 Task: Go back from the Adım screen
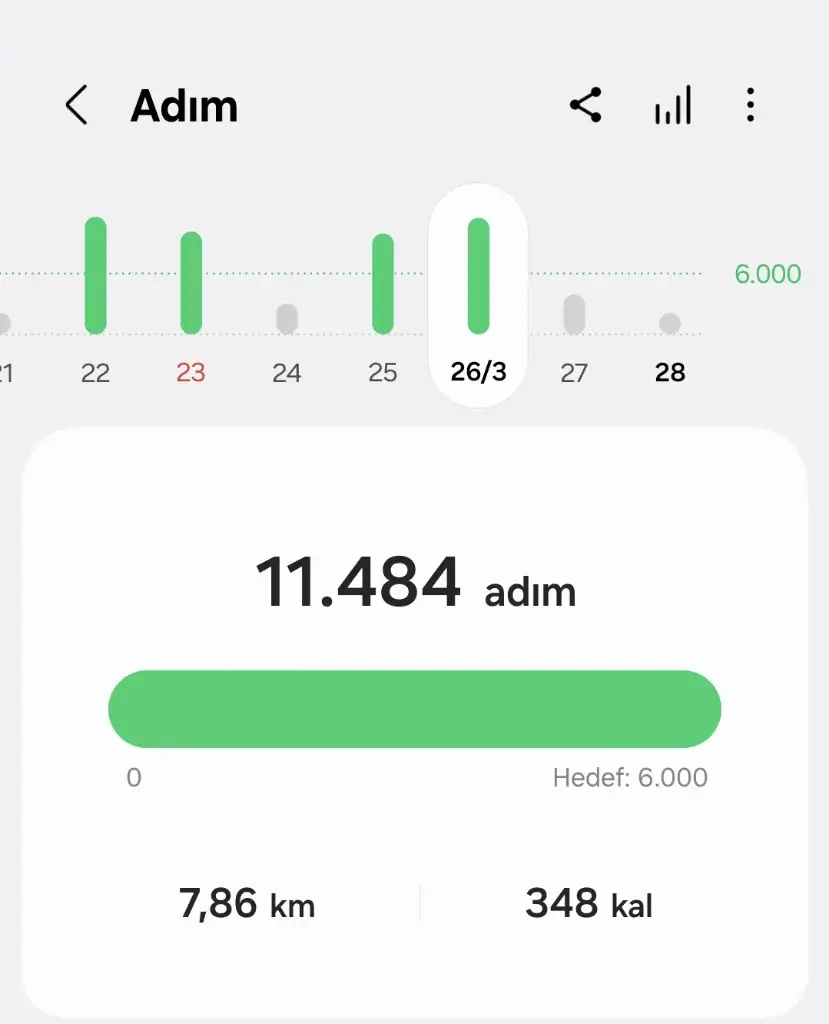click(76, 105)
